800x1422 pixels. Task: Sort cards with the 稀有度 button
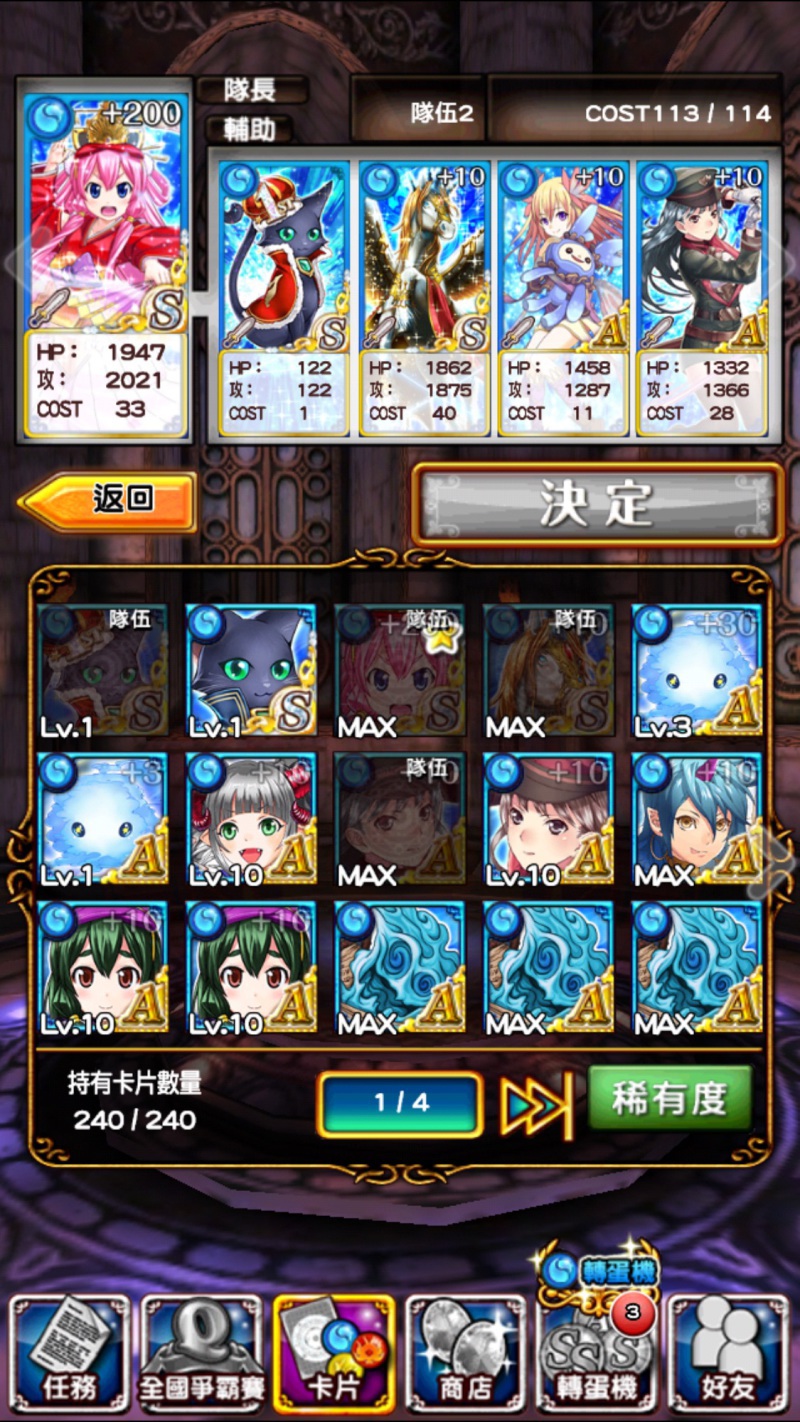pos(669,1099)
